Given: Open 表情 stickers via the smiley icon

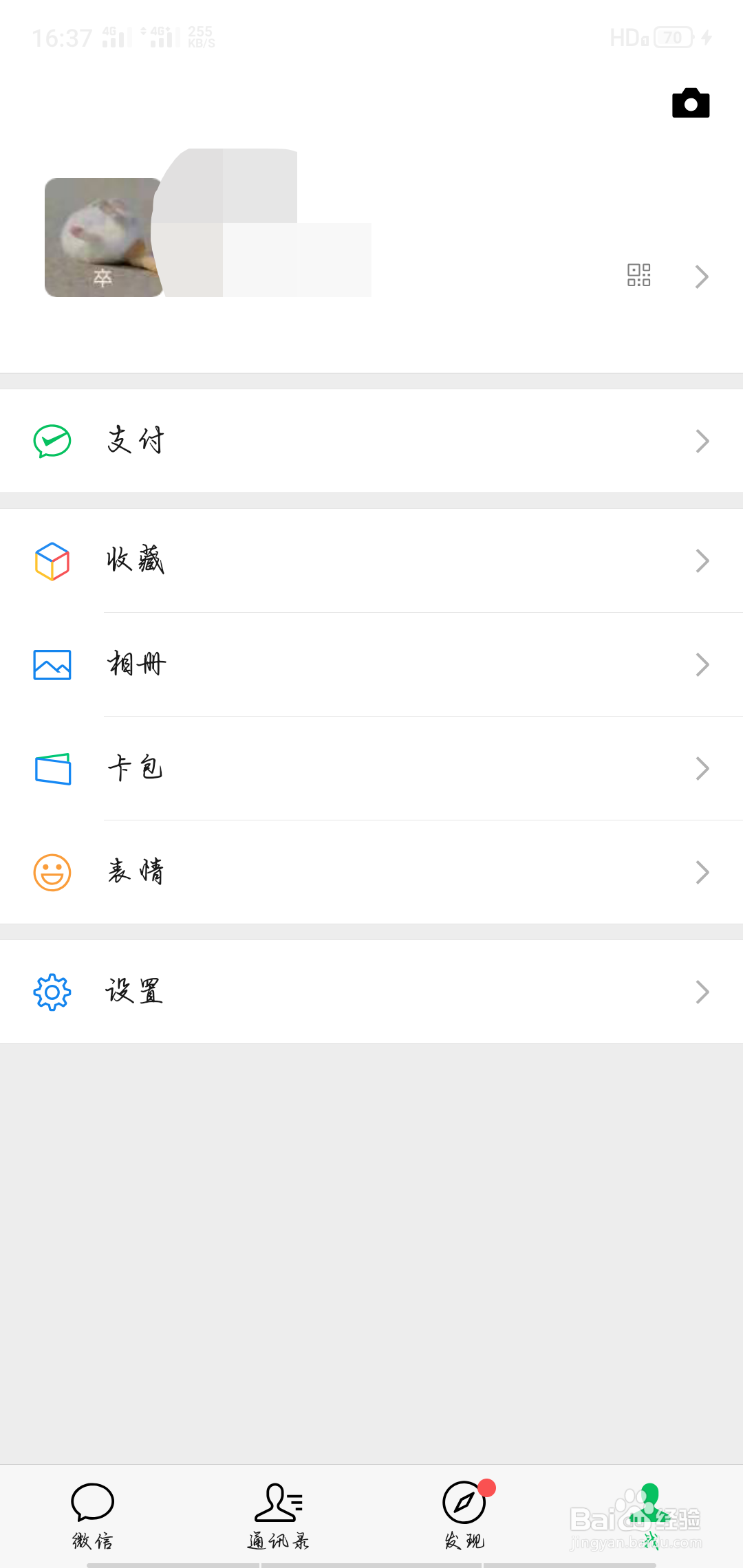Looking at the screenshot, I should tap(52, 872).
